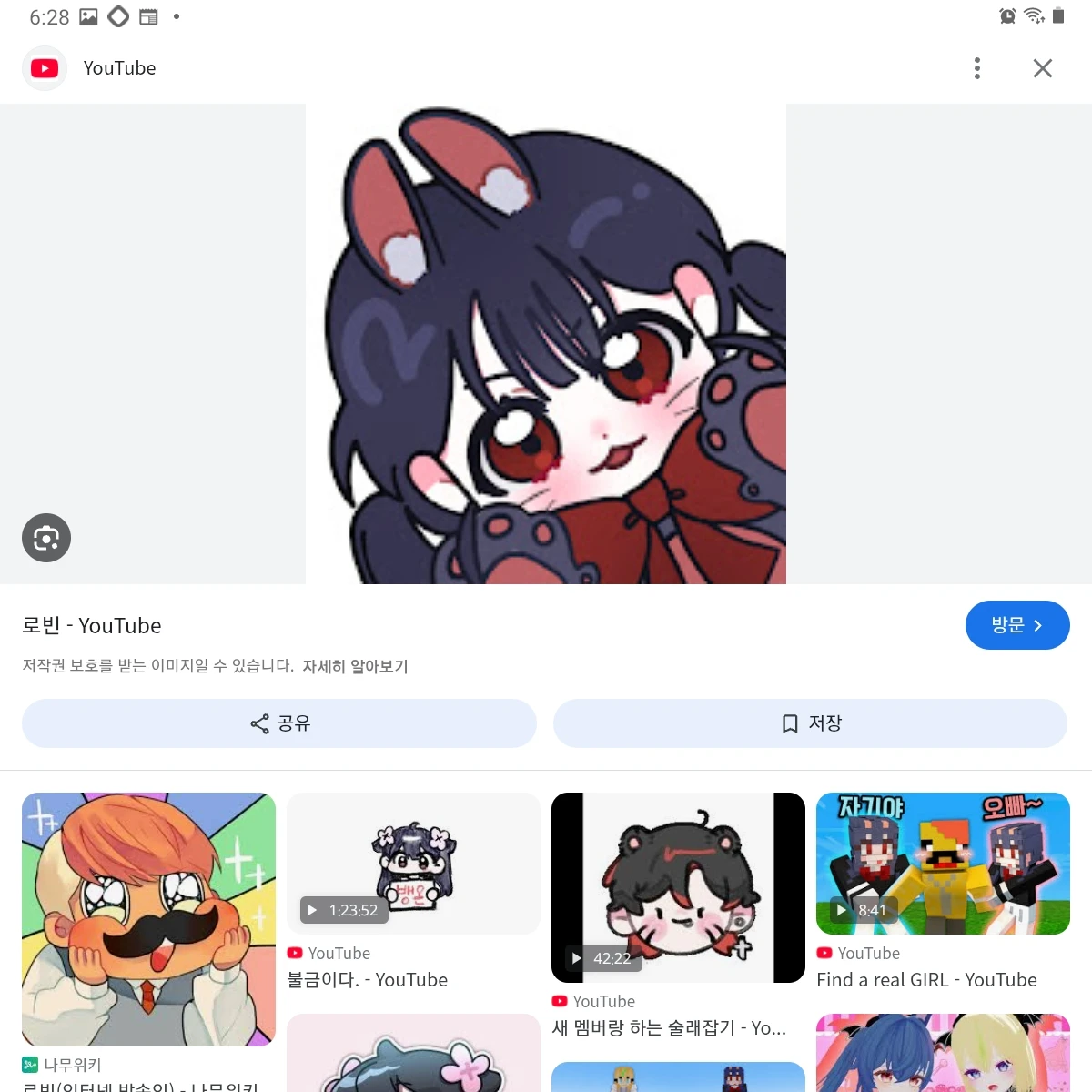Save the image with 저장

click(810, 723)
